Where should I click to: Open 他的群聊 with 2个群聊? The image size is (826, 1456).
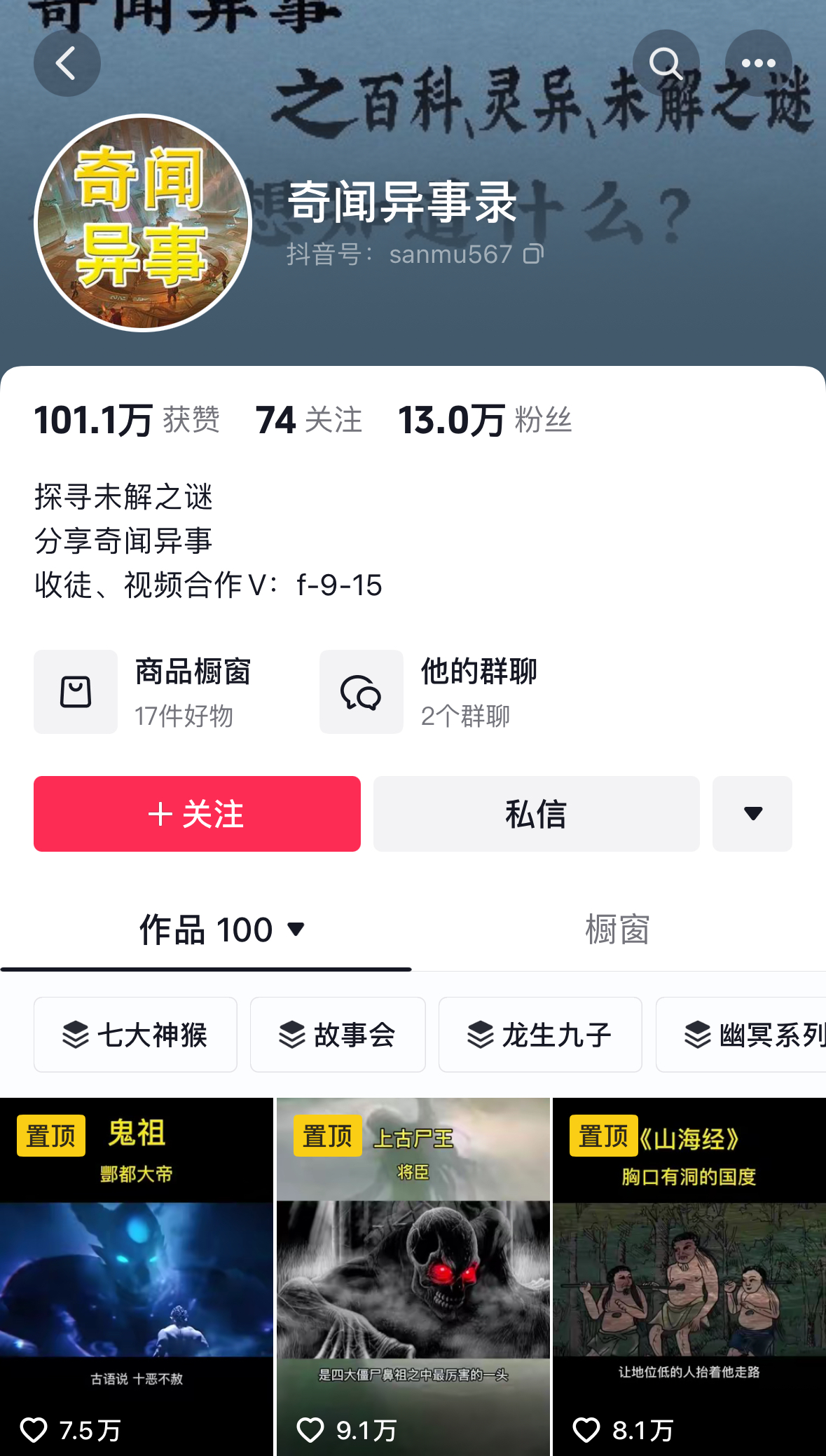point(429,692)
